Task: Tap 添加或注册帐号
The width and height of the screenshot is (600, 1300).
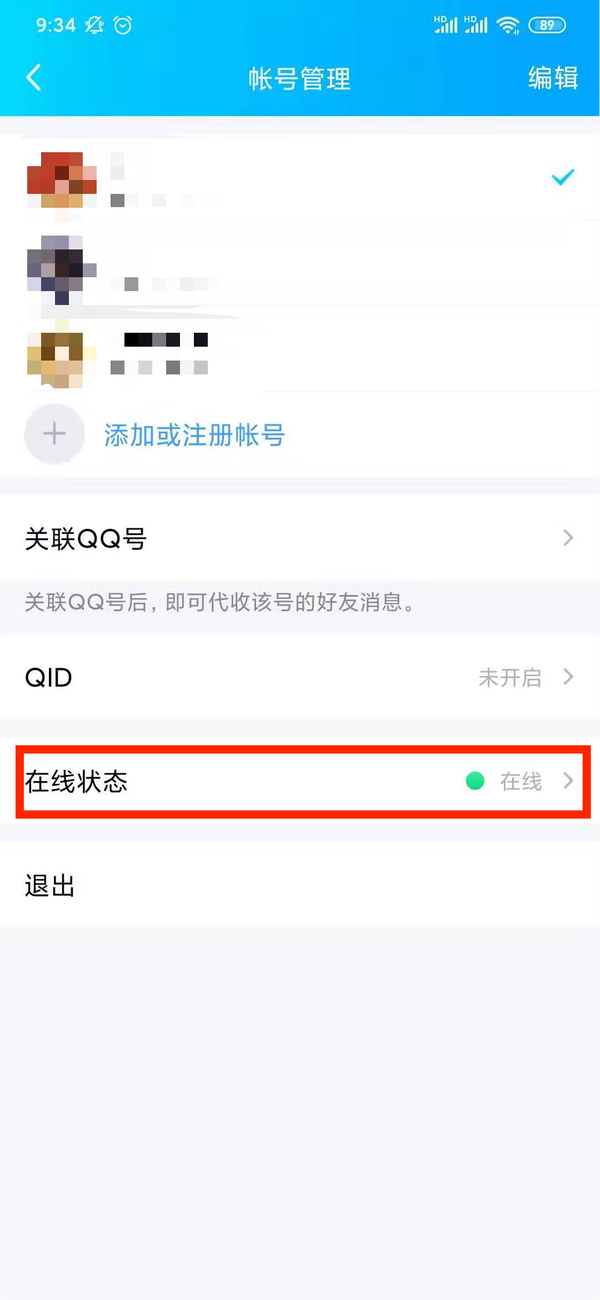Action: [194, 435]
